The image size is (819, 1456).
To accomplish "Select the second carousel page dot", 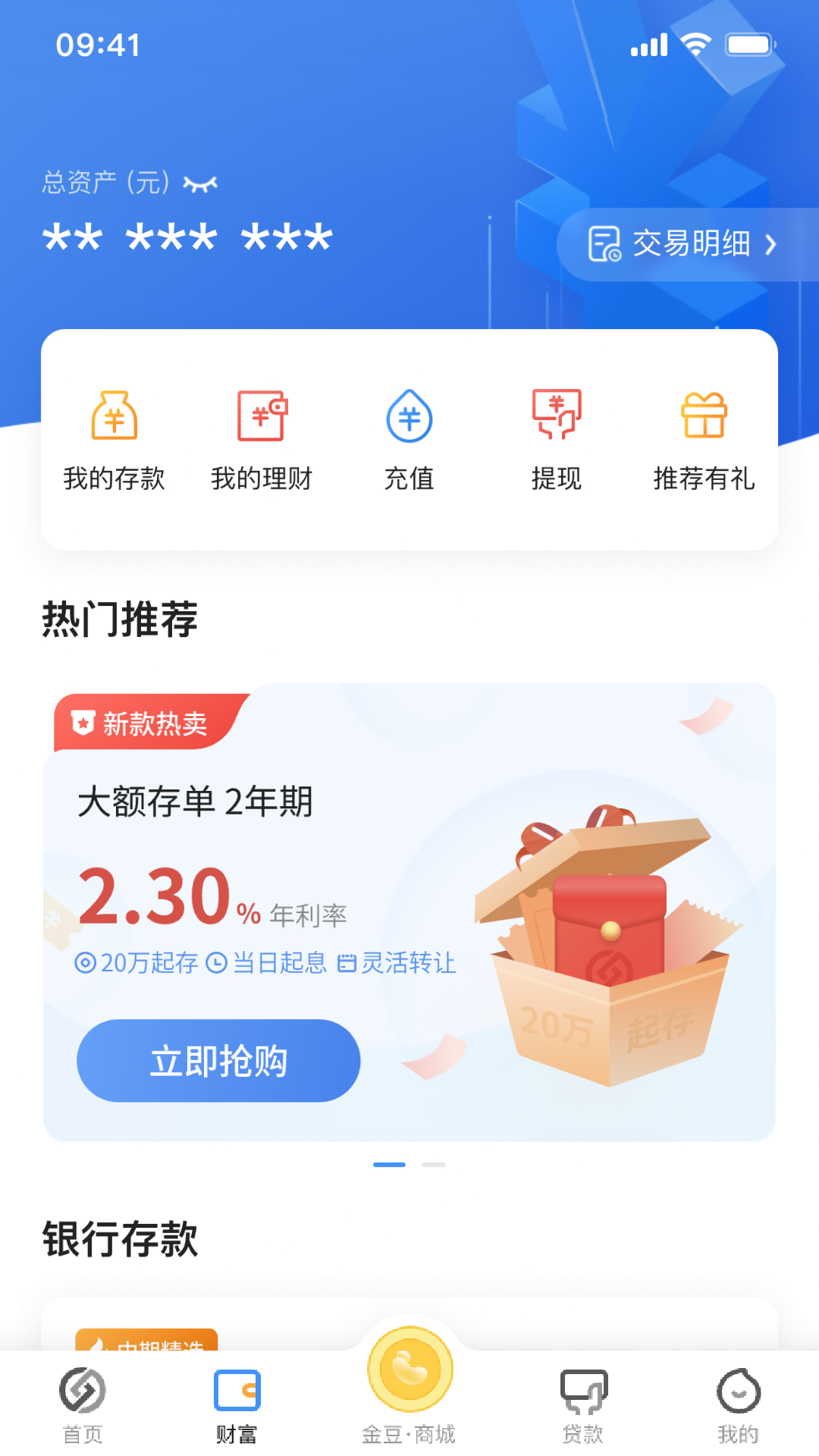I will 435,1164.
